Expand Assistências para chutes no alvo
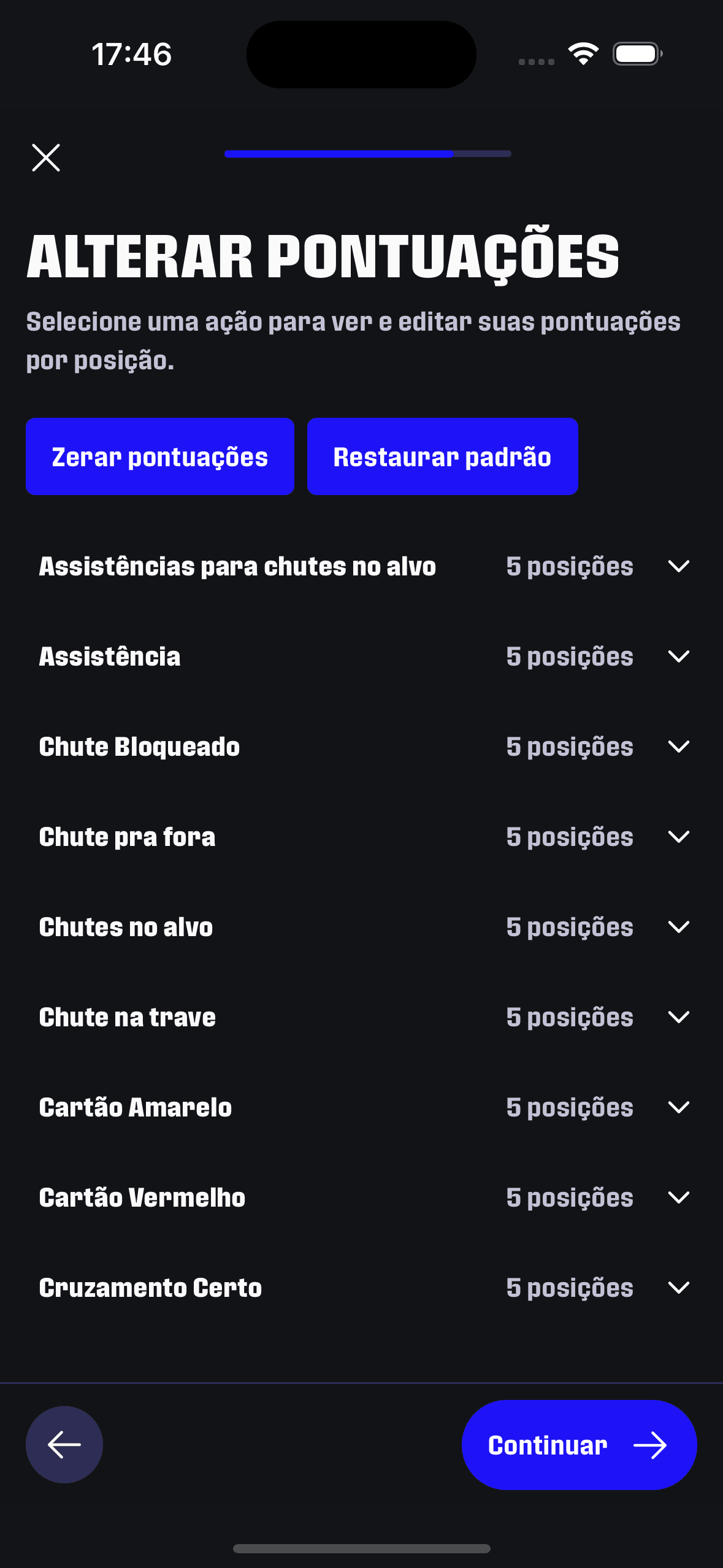723x1568 pixels. (x=678, y=566)
